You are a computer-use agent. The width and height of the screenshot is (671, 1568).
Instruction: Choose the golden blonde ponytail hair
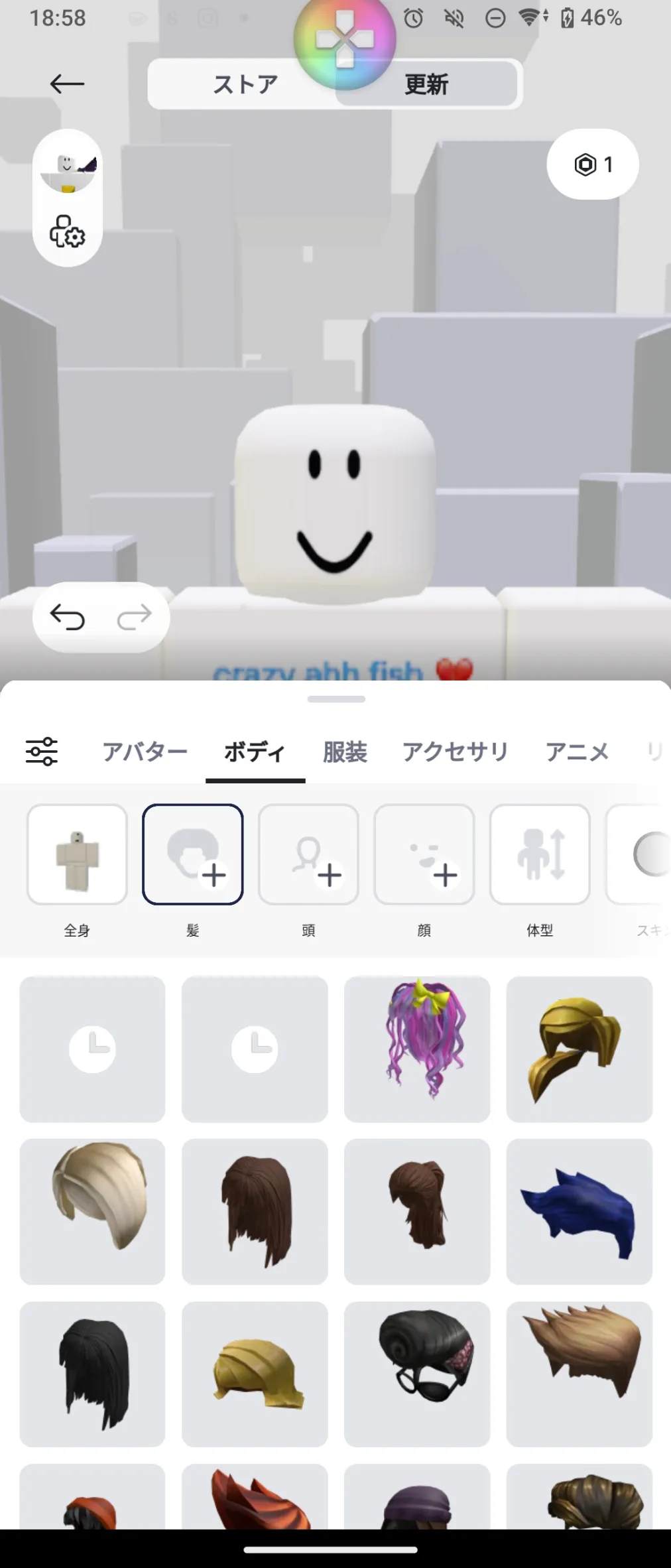coord(579,1049)
